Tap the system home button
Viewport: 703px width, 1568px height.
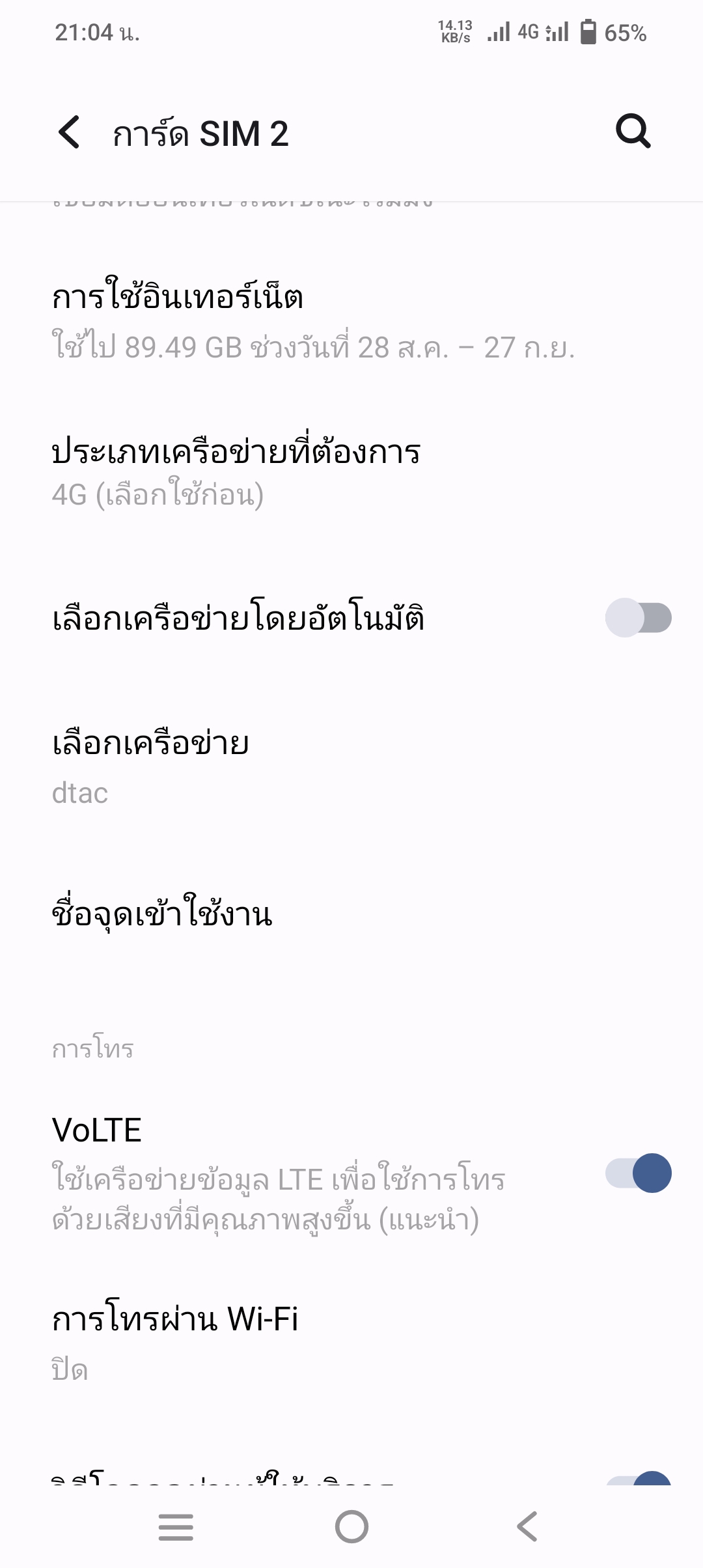pyautogui.click(x=351, y=1526)
